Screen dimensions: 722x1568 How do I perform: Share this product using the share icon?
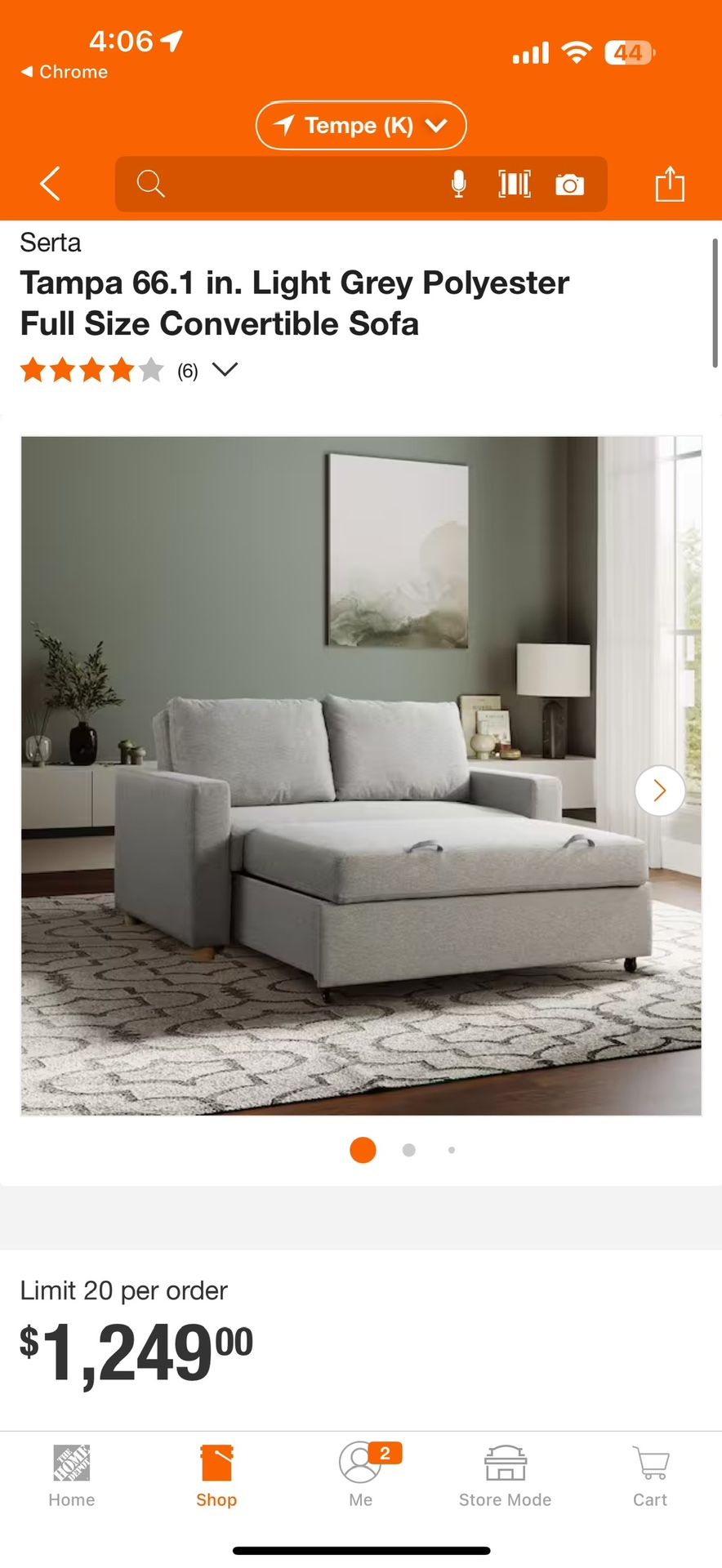tap(670, 183)
